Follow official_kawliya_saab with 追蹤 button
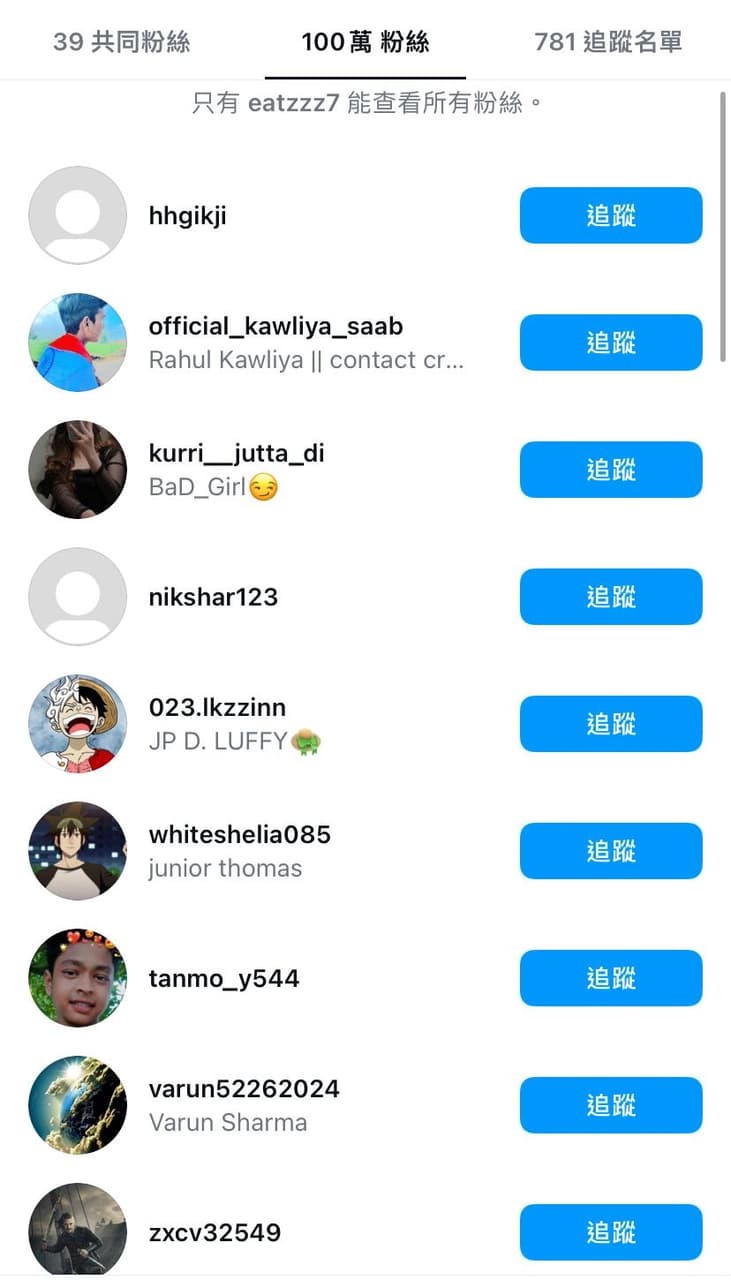 (611, 342)
